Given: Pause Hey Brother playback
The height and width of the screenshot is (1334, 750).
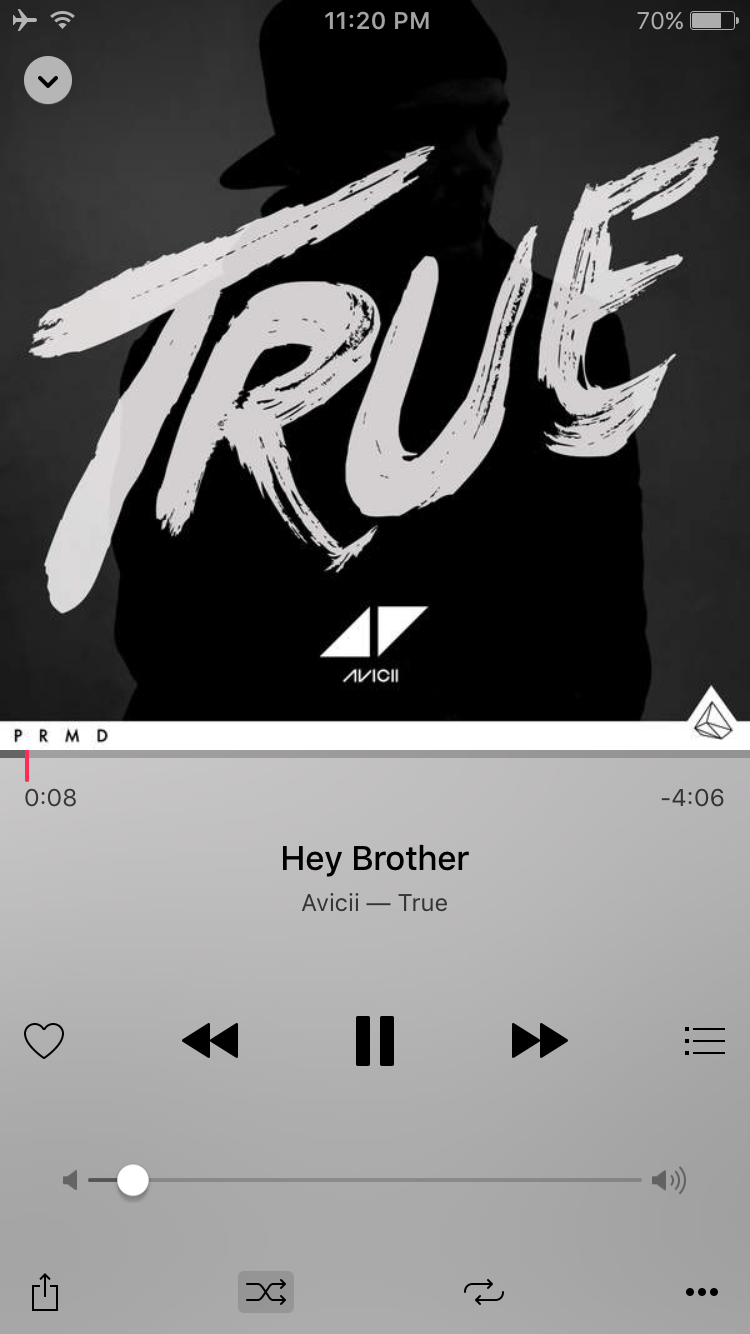Looking at the screenshot, I should tap(375, 1041).
